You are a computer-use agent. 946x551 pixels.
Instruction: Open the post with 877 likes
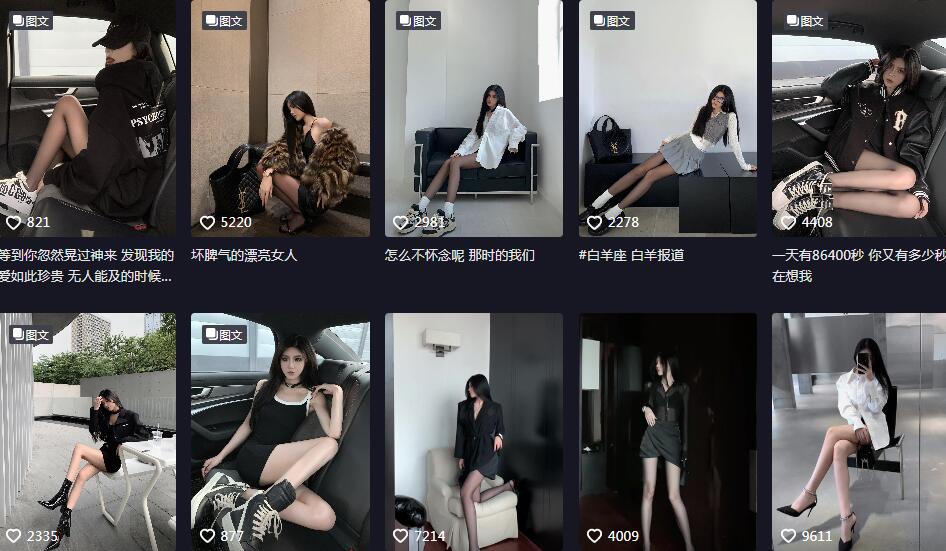pyautogui.click(x=280, y=430)
